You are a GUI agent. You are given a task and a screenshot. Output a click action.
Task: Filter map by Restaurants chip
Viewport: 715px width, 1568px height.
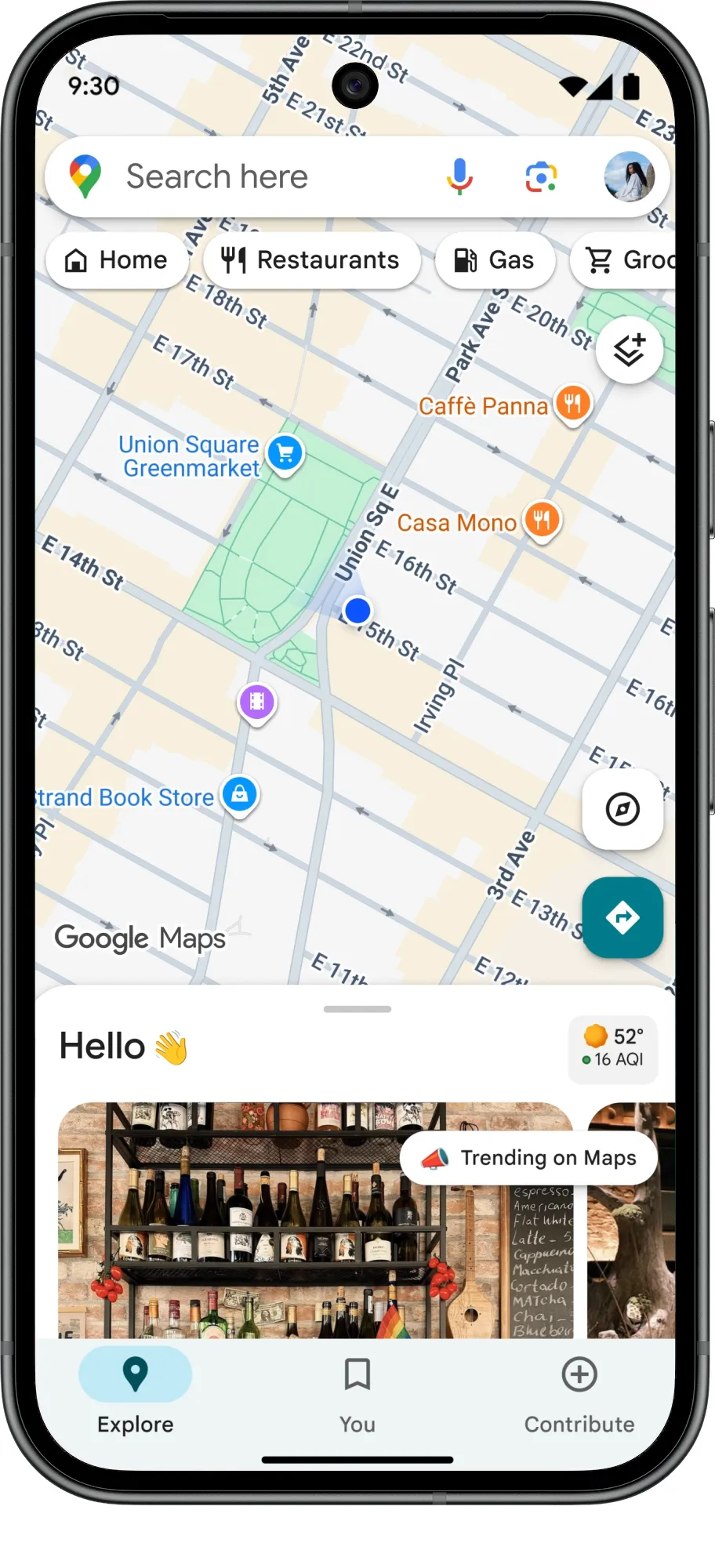coord(311,260)
